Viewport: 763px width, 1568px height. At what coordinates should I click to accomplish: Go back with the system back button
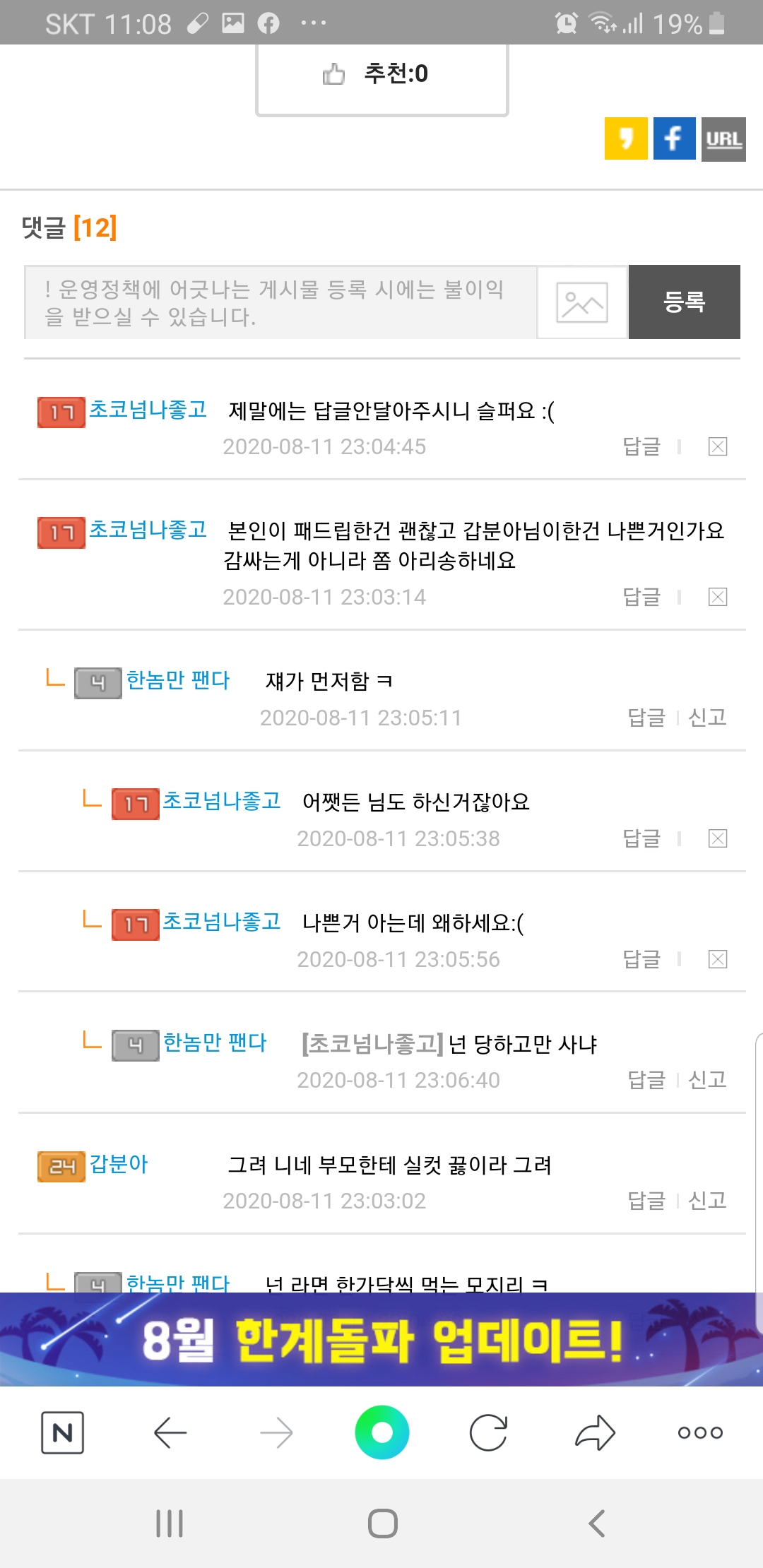(x=597, y=1524)
